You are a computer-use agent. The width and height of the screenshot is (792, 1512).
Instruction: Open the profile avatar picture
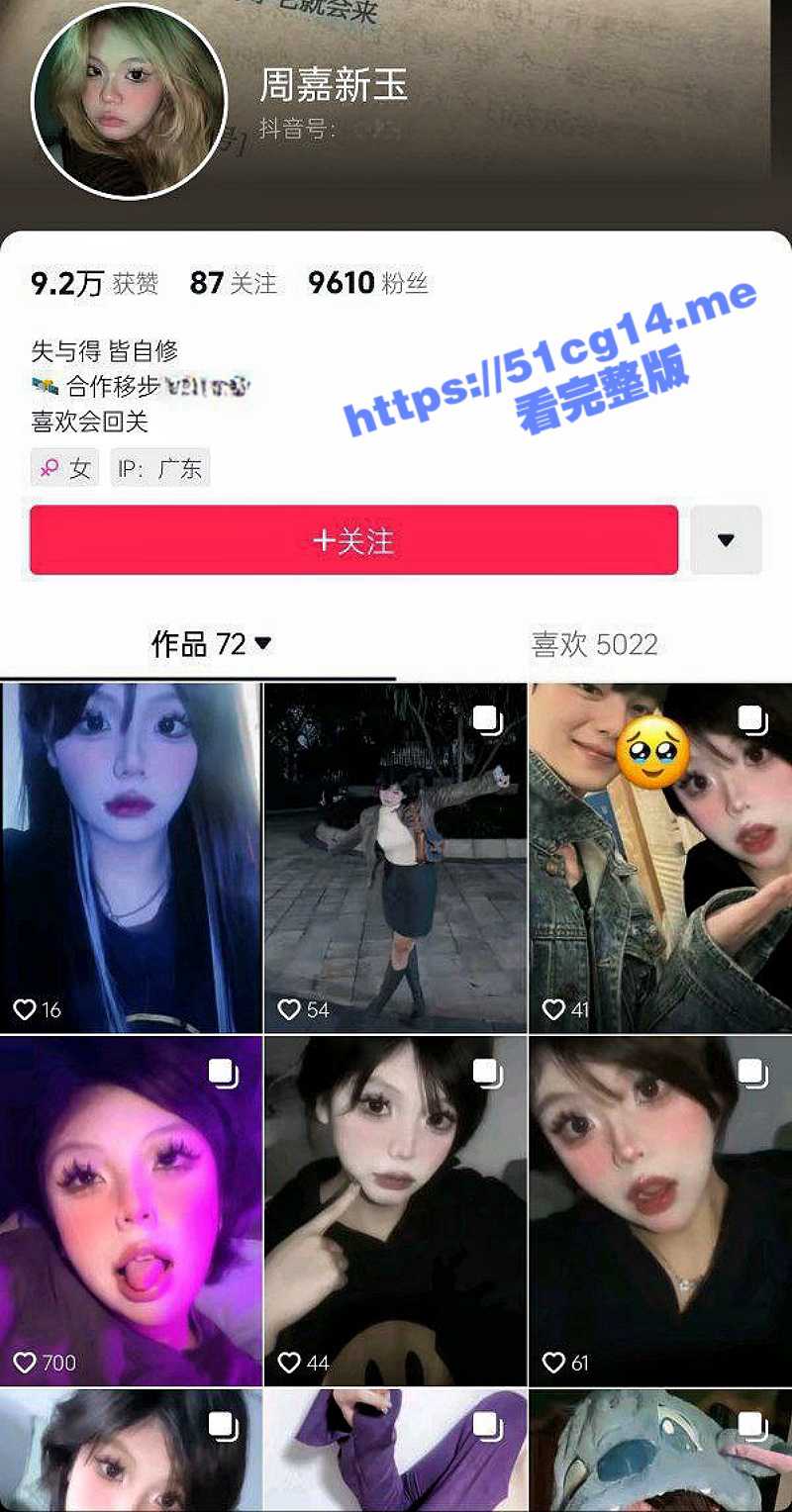[x=130, y=102]
